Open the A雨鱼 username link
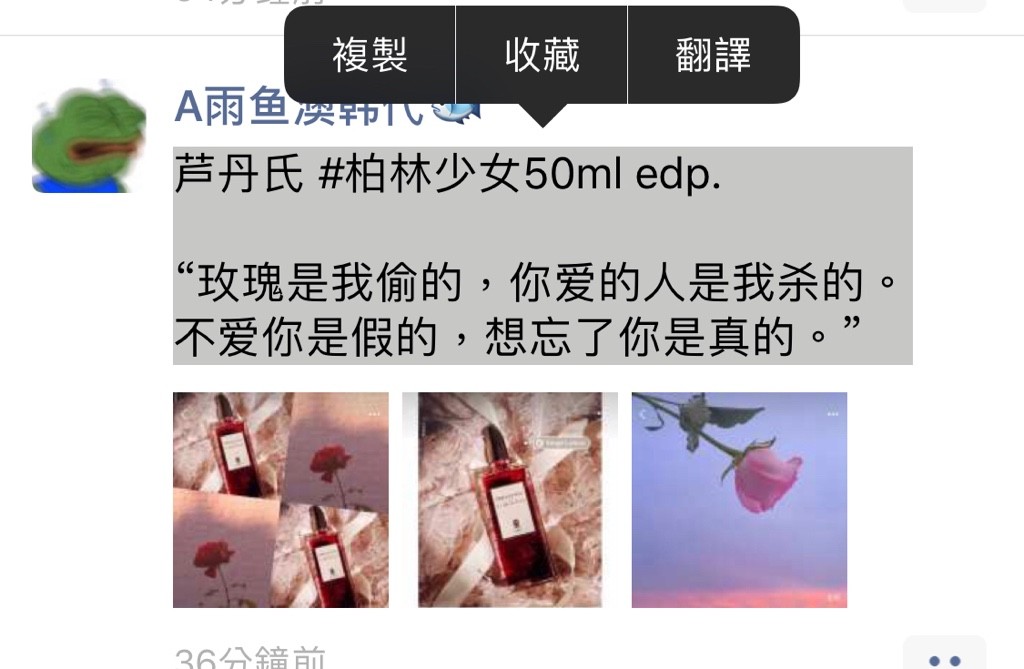Screen dimensions: 1024x669 pyautogui.click(x=300, y=106)
